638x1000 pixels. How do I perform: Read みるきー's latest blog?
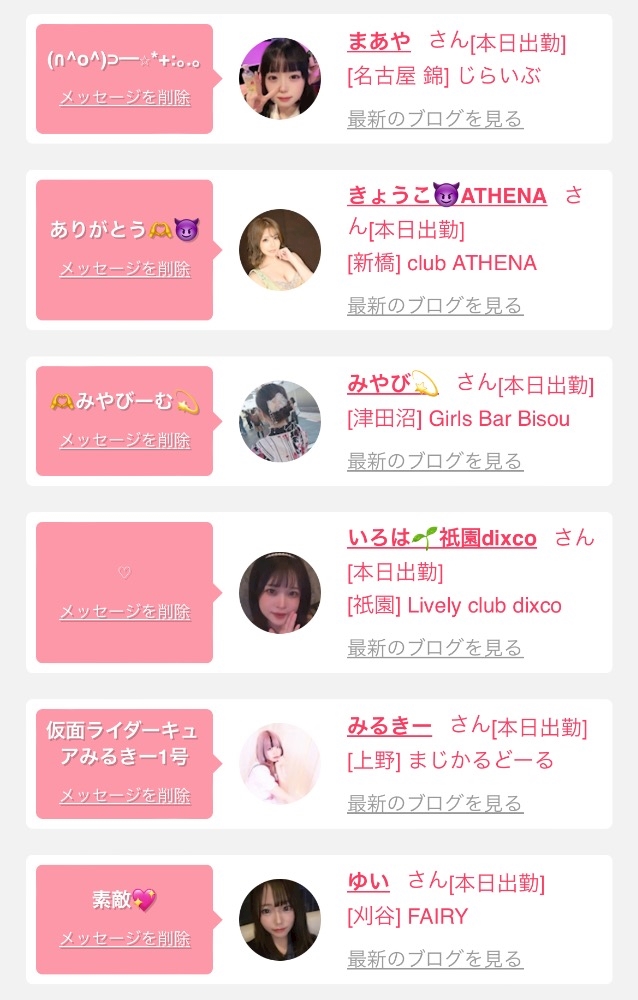pos(435,804)
